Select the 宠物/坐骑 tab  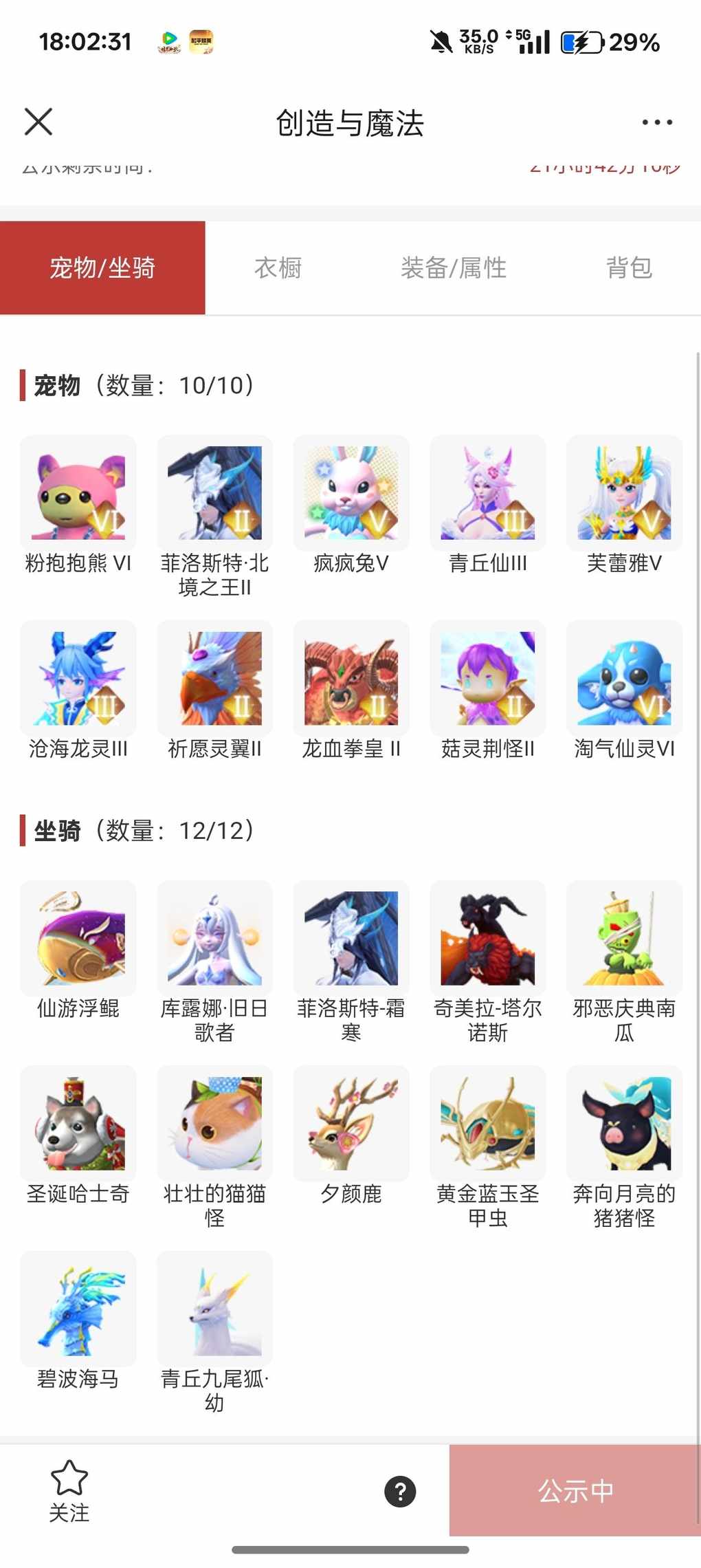coord(102,268)
